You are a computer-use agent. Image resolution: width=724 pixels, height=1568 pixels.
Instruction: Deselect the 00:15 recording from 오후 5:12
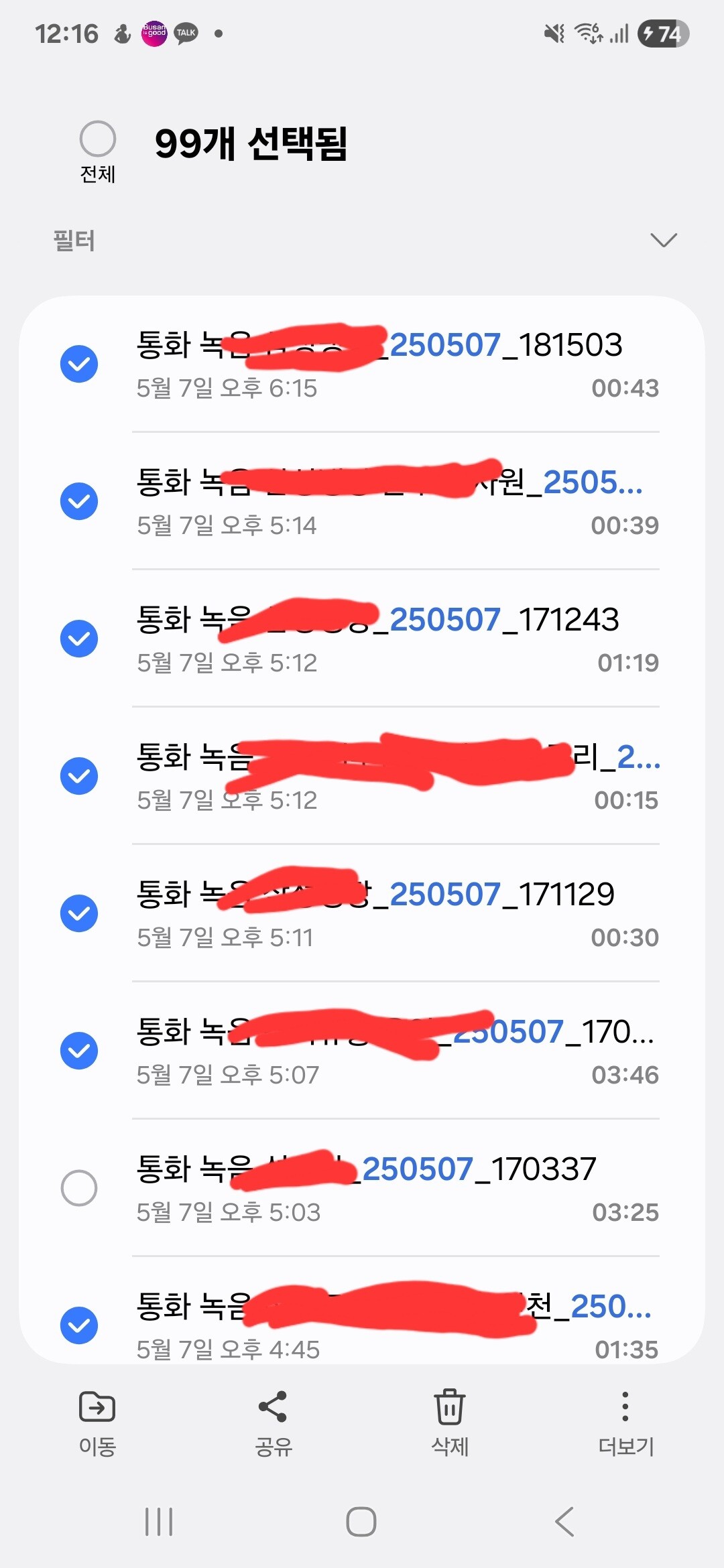click(x=79, y=776)
